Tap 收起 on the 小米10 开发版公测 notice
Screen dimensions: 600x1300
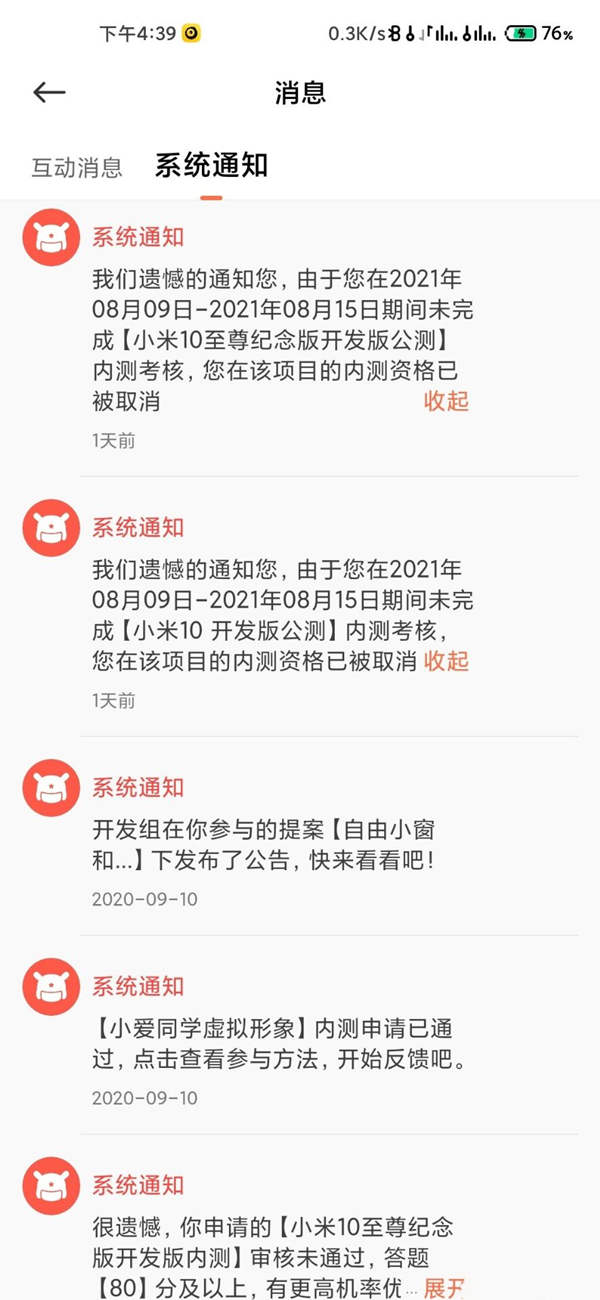tap(446, 661)
